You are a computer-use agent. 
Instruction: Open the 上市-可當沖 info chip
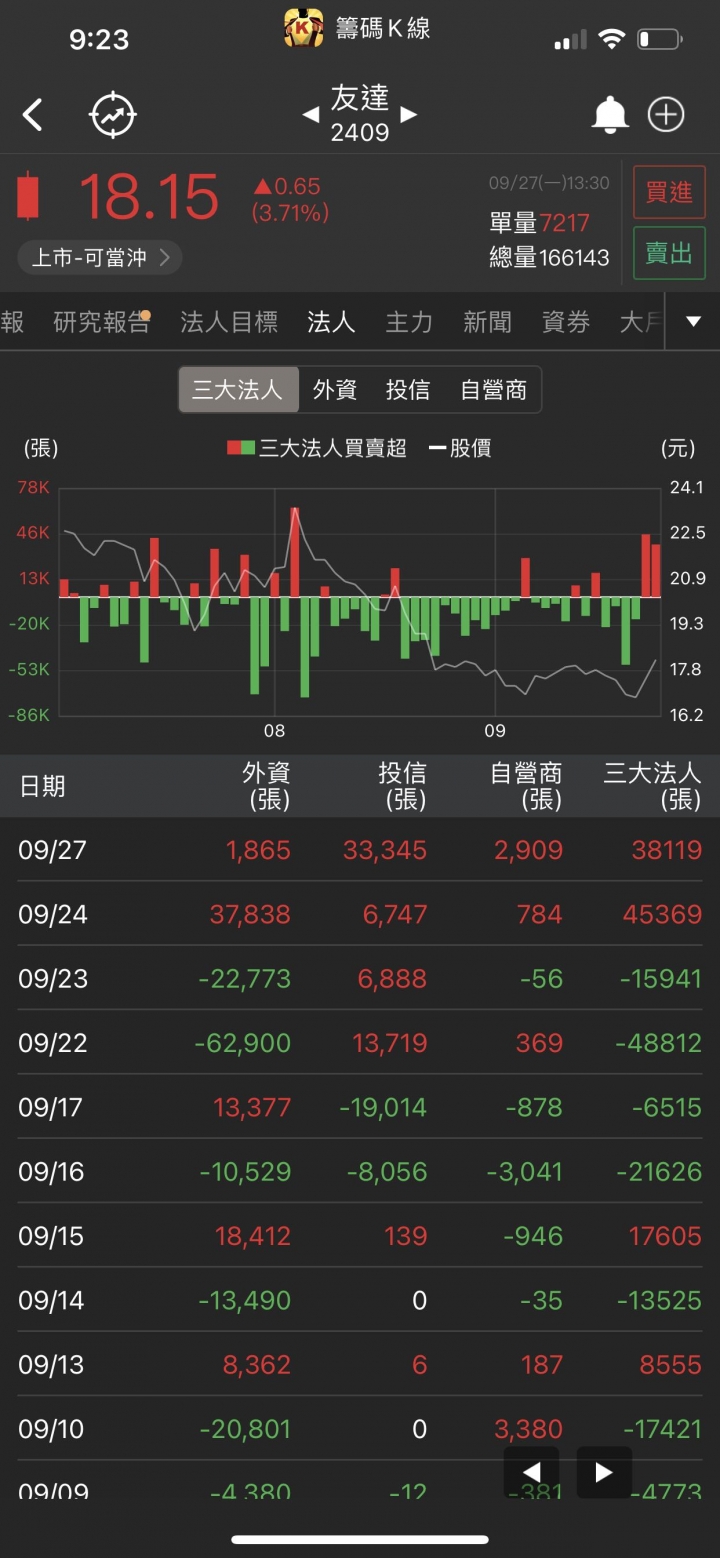pyautogui.click(x=100, y=258)
